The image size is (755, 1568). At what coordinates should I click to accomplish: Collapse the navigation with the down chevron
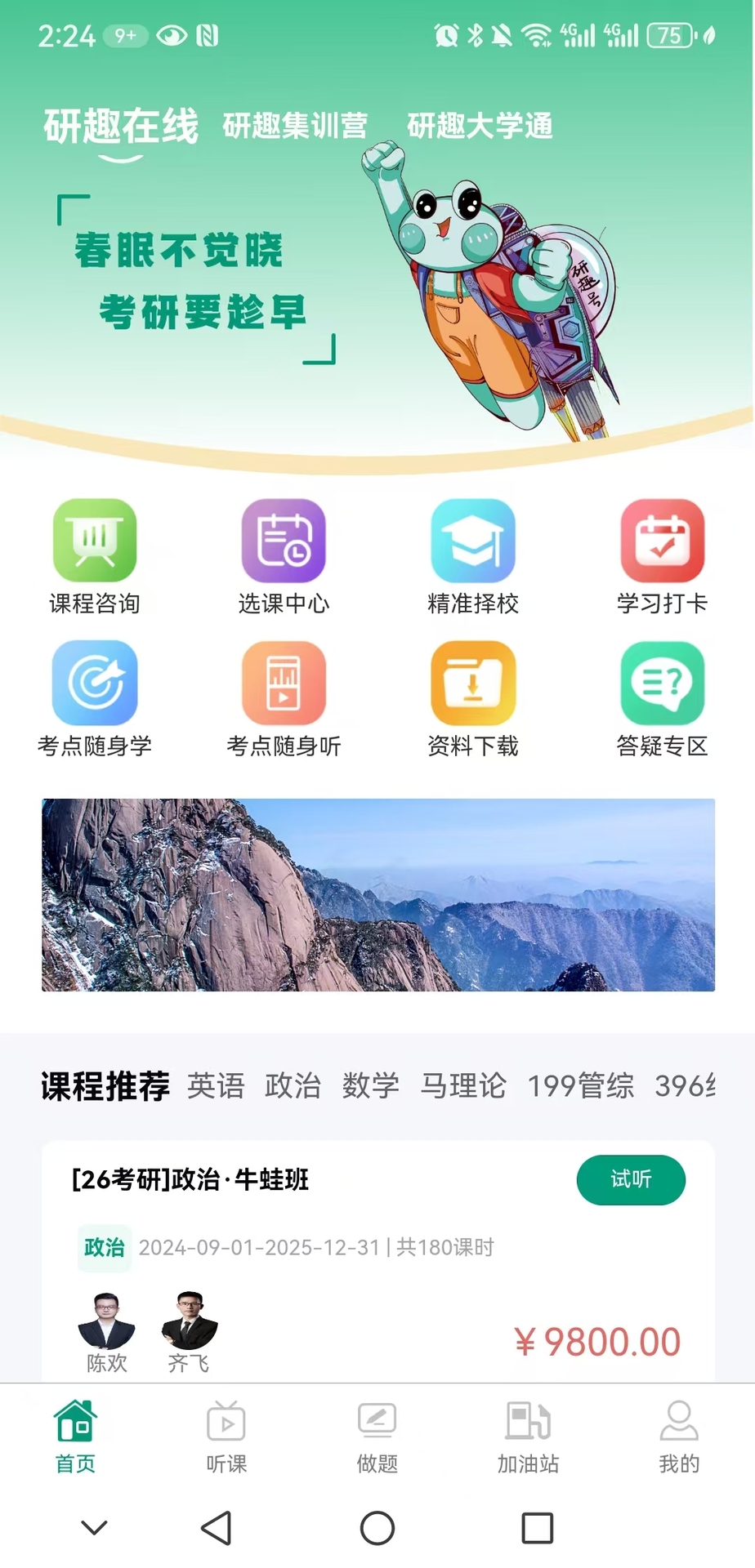[x=94, y=1524]
